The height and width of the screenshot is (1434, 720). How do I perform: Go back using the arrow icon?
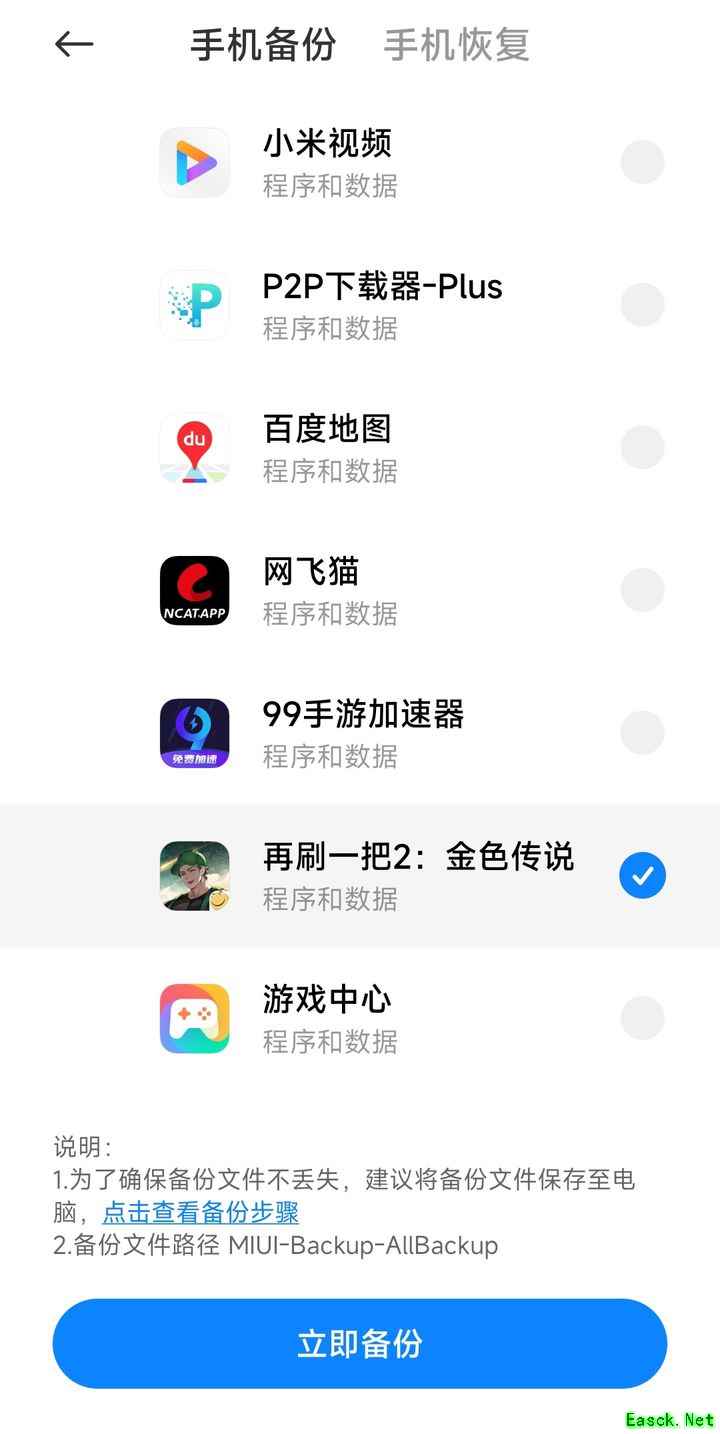click(x=74, y=44)
